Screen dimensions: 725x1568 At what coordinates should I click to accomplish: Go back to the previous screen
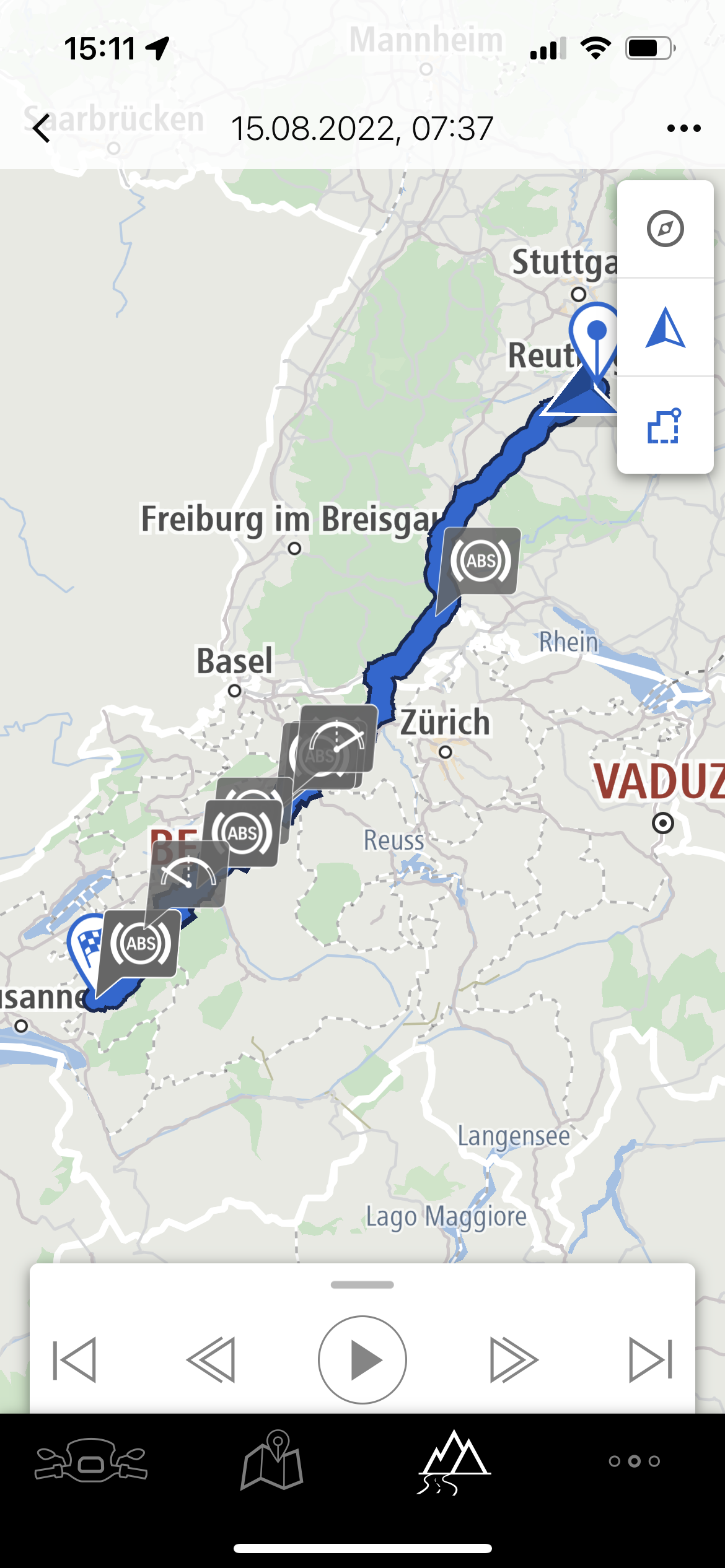point(42,129)
